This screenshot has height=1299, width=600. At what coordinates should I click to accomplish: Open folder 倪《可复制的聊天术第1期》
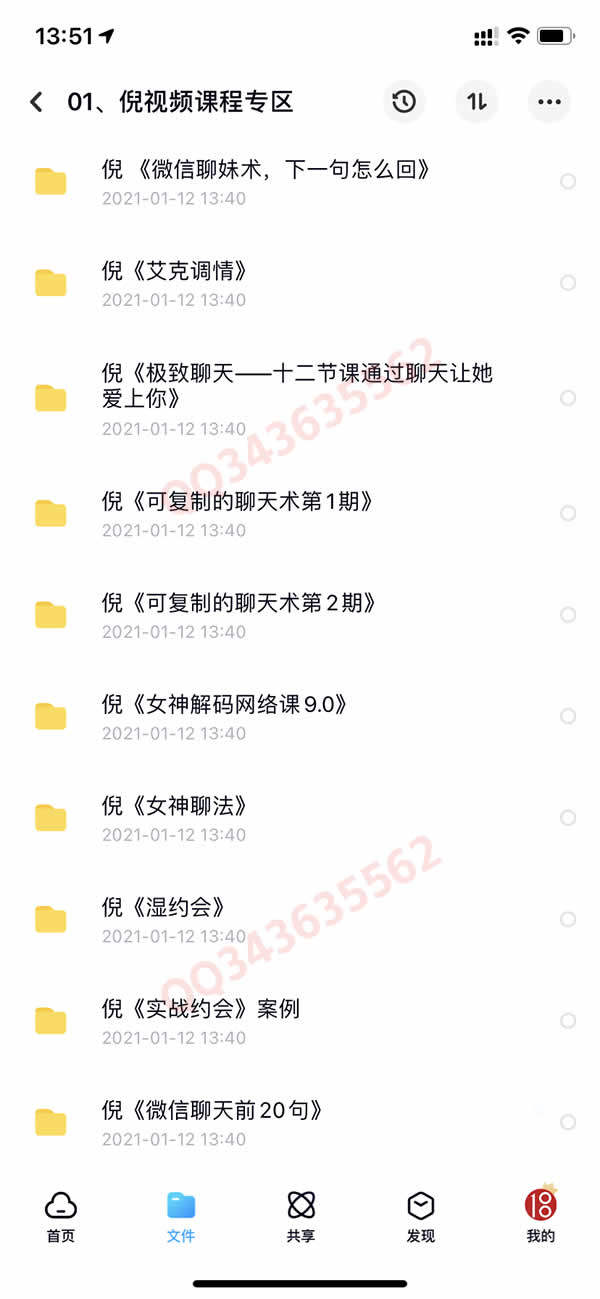point(300,513)
